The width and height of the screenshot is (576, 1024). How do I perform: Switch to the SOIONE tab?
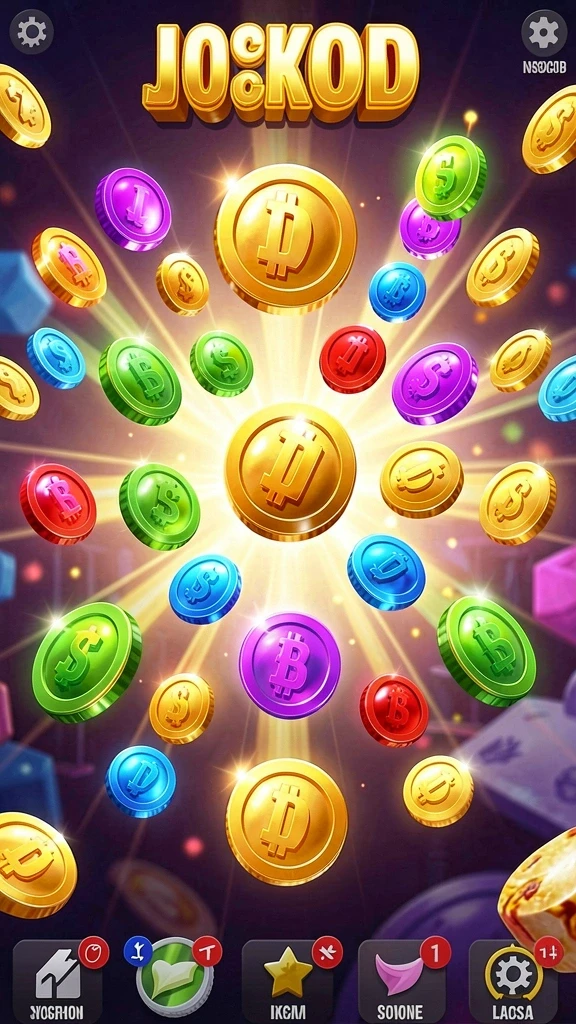(x=401, y=981)
